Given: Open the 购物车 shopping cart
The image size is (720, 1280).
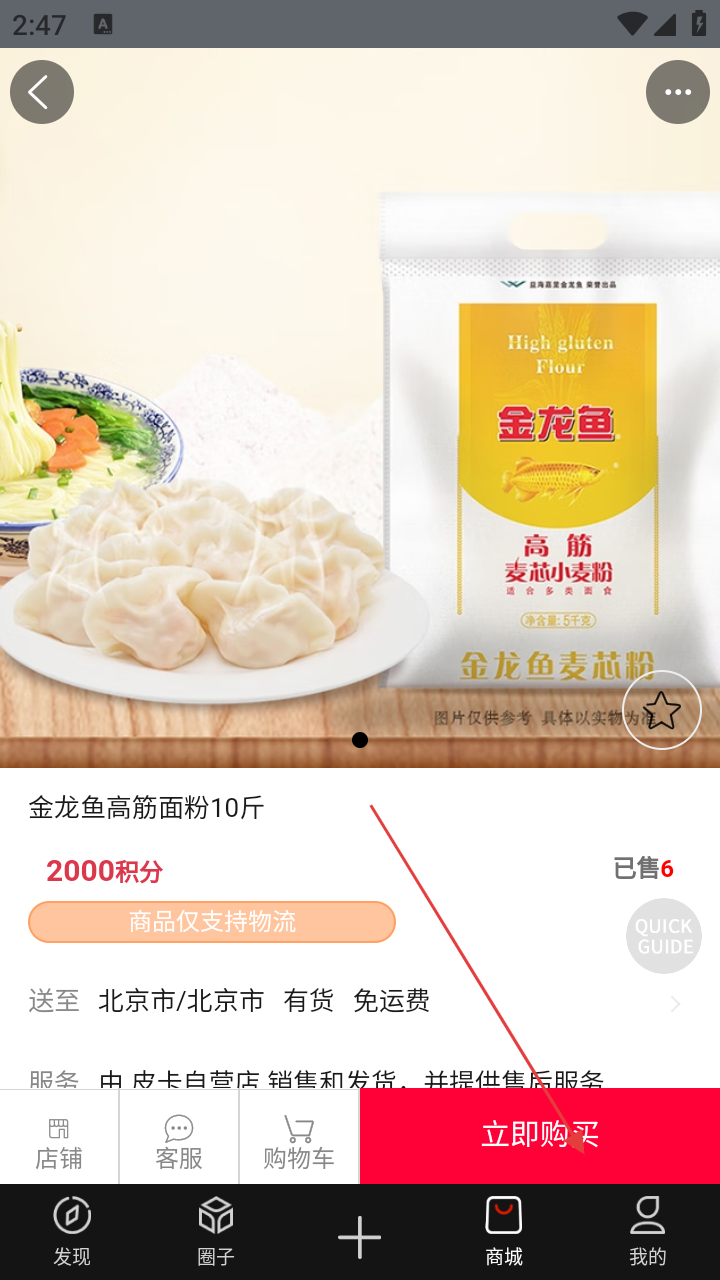Looking at the screenshot, I should click(x=299, y=1143).
